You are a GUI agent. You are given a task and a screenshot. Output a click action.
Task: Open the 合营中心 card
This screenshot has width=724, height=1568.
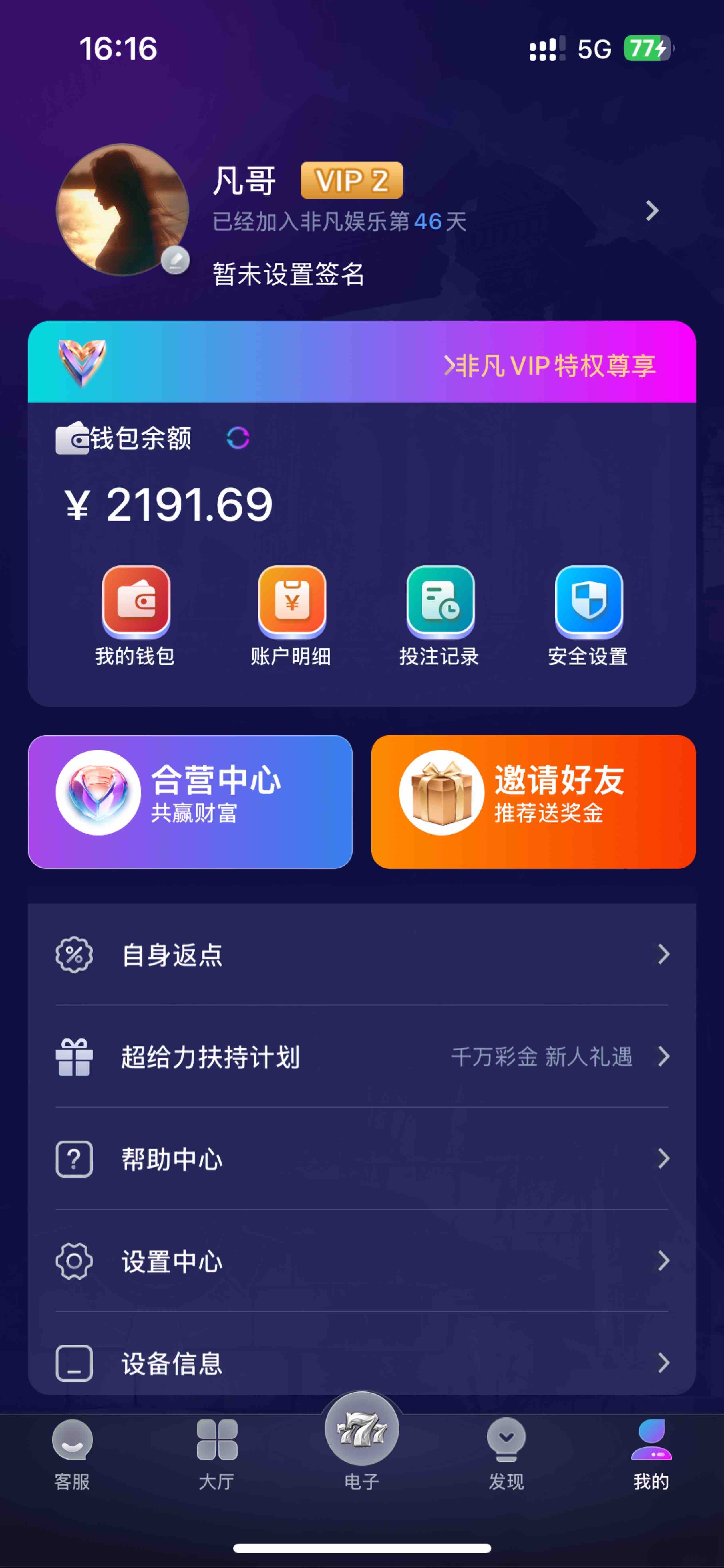[x=190, y=801]
